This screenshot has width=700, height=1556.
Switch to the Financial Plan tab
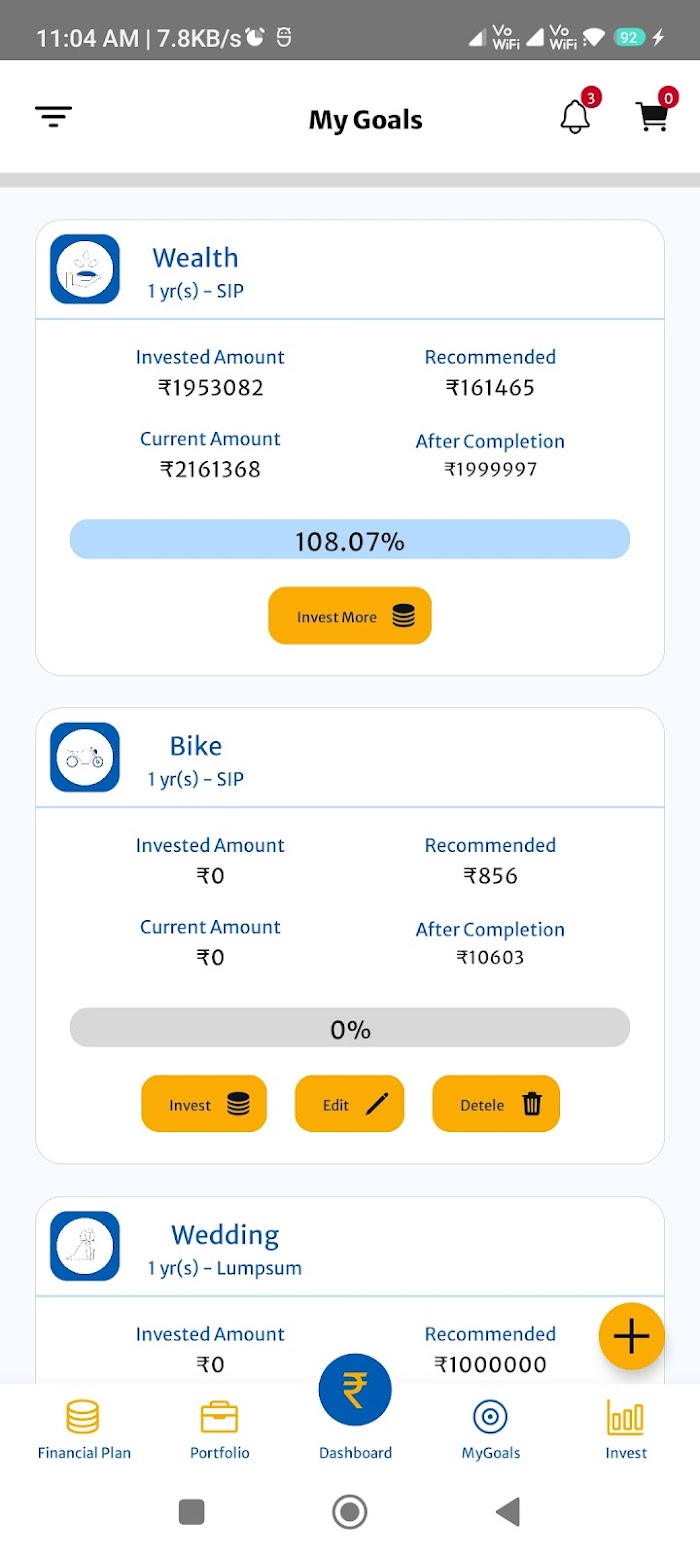84,1428
